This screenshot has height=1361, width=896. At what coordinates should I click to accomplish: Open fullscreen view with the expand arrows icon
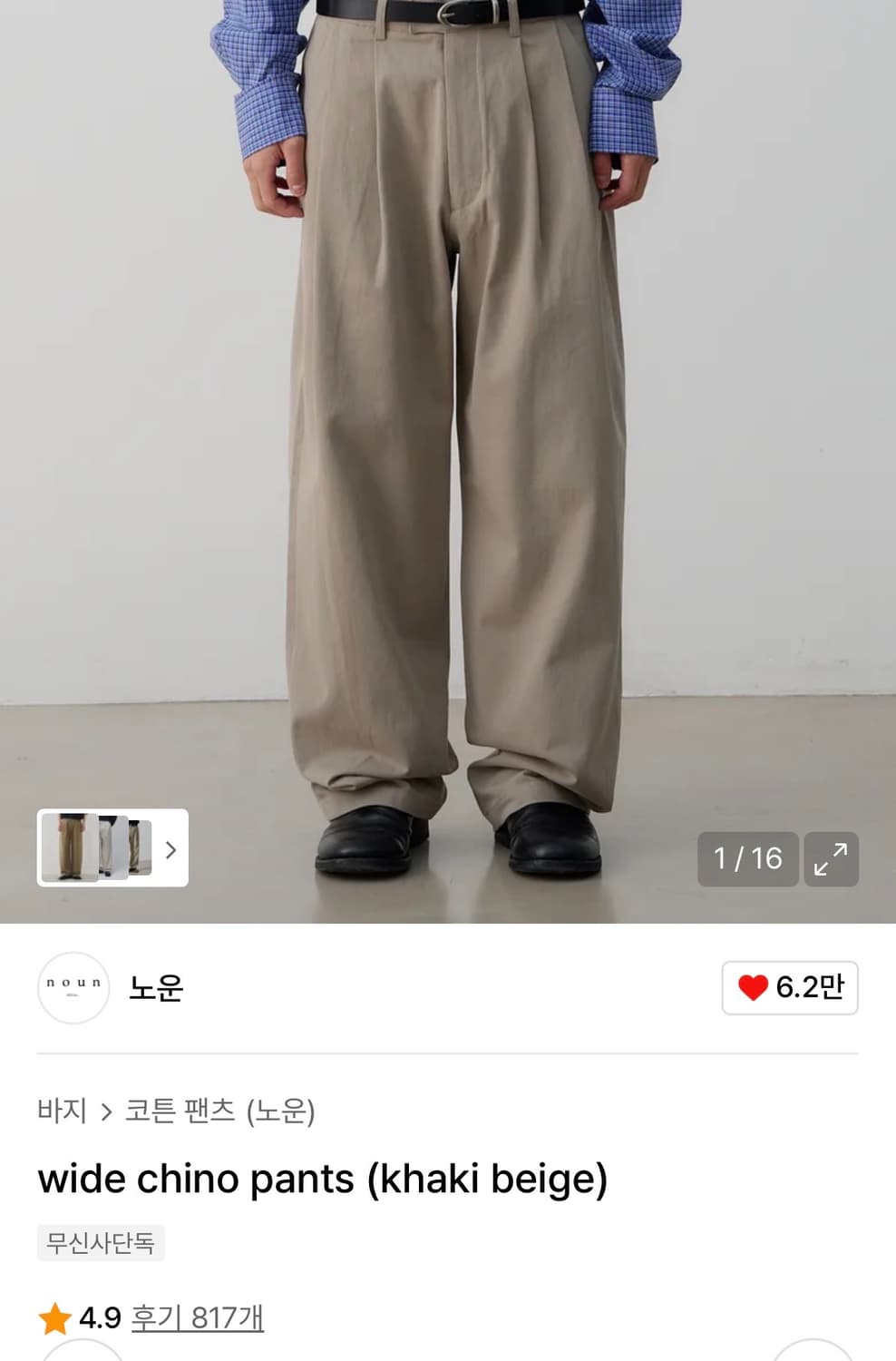831,857
